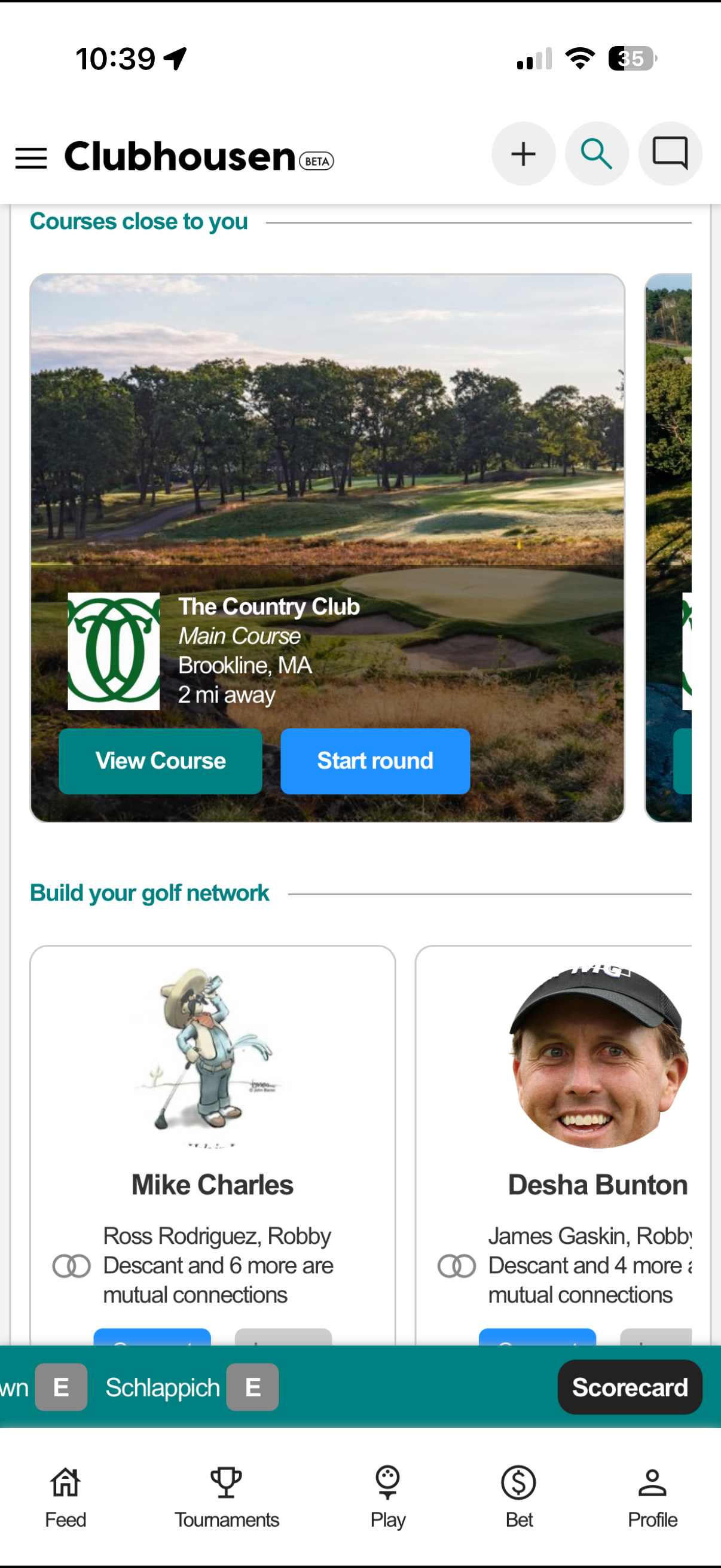The width and height of the screenshot is (721, 1568).
Task: Click the View Course button
Action: click(160, 761)
